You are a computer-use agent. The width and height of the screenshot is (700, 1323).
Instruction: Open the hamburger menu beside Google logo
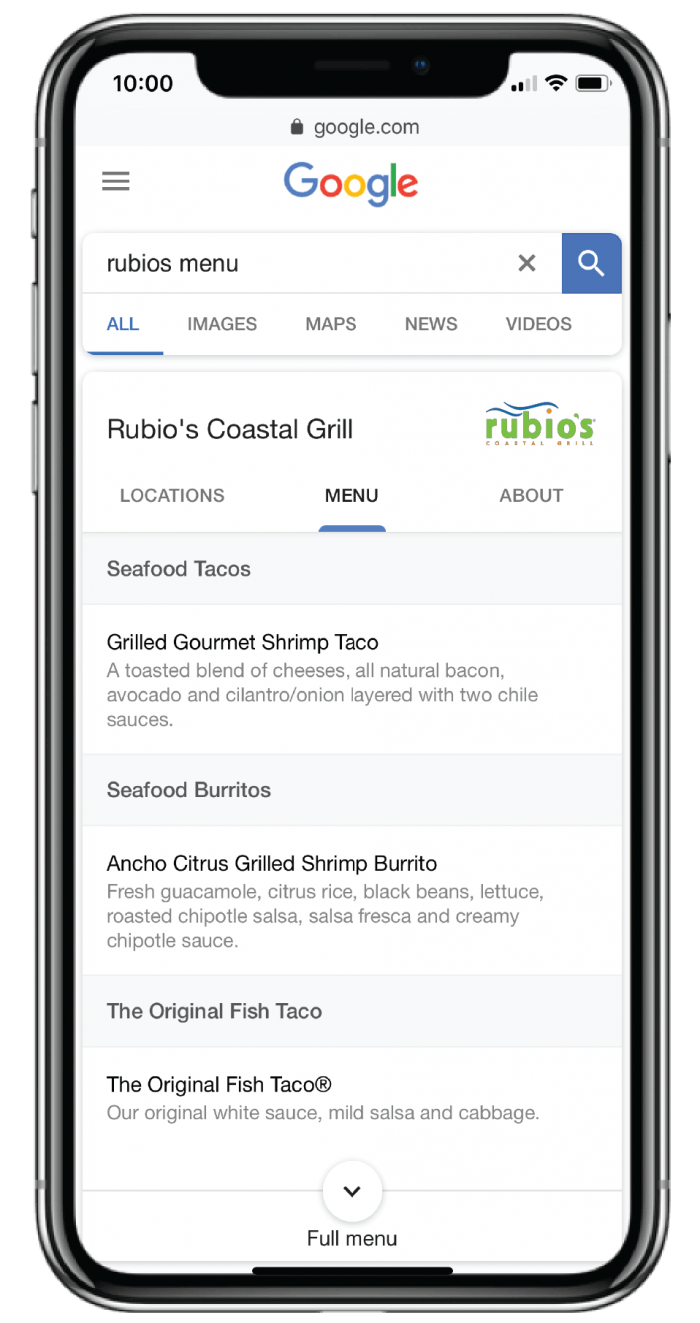[116, 181]
